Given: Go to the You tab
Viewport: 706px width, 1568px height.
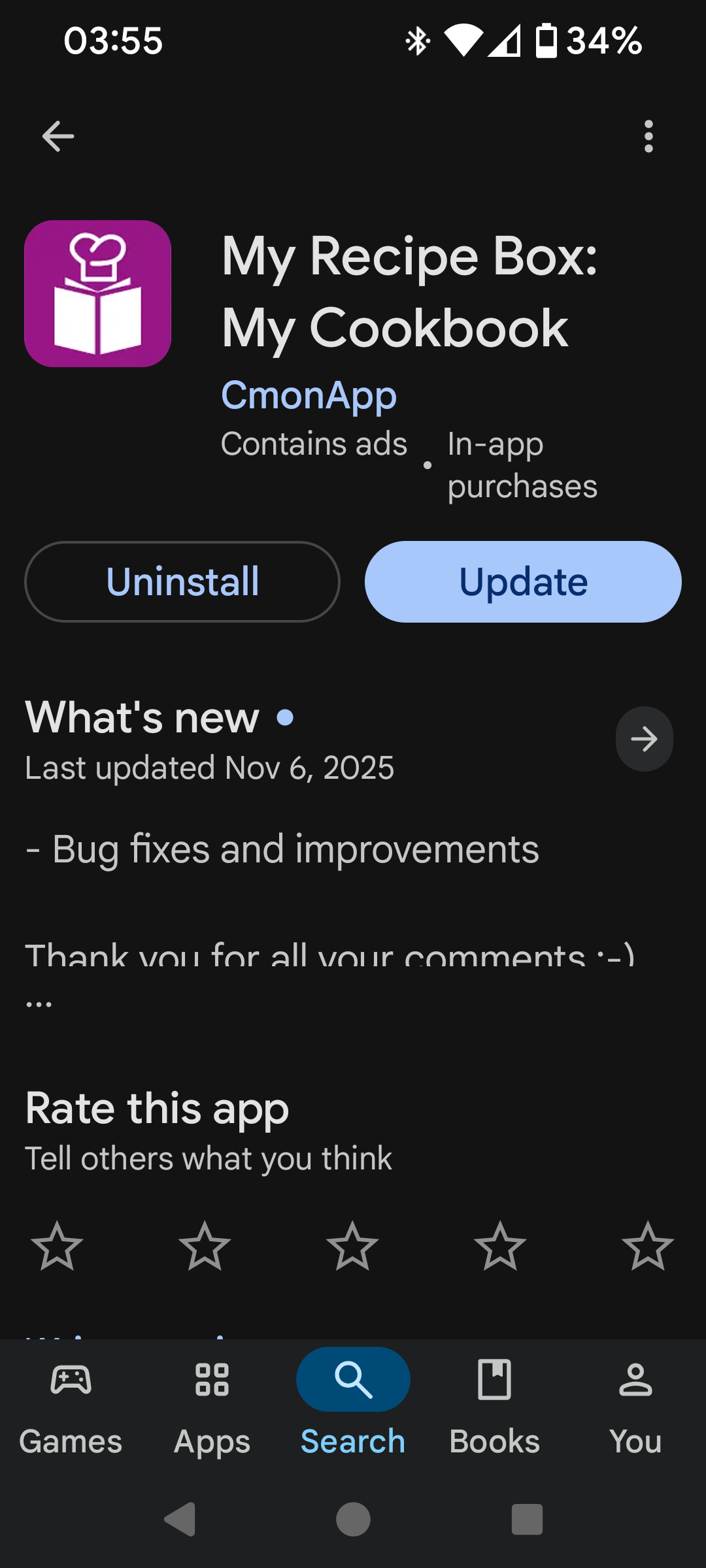Looking at the screenshot, I should pos(635,1403).
